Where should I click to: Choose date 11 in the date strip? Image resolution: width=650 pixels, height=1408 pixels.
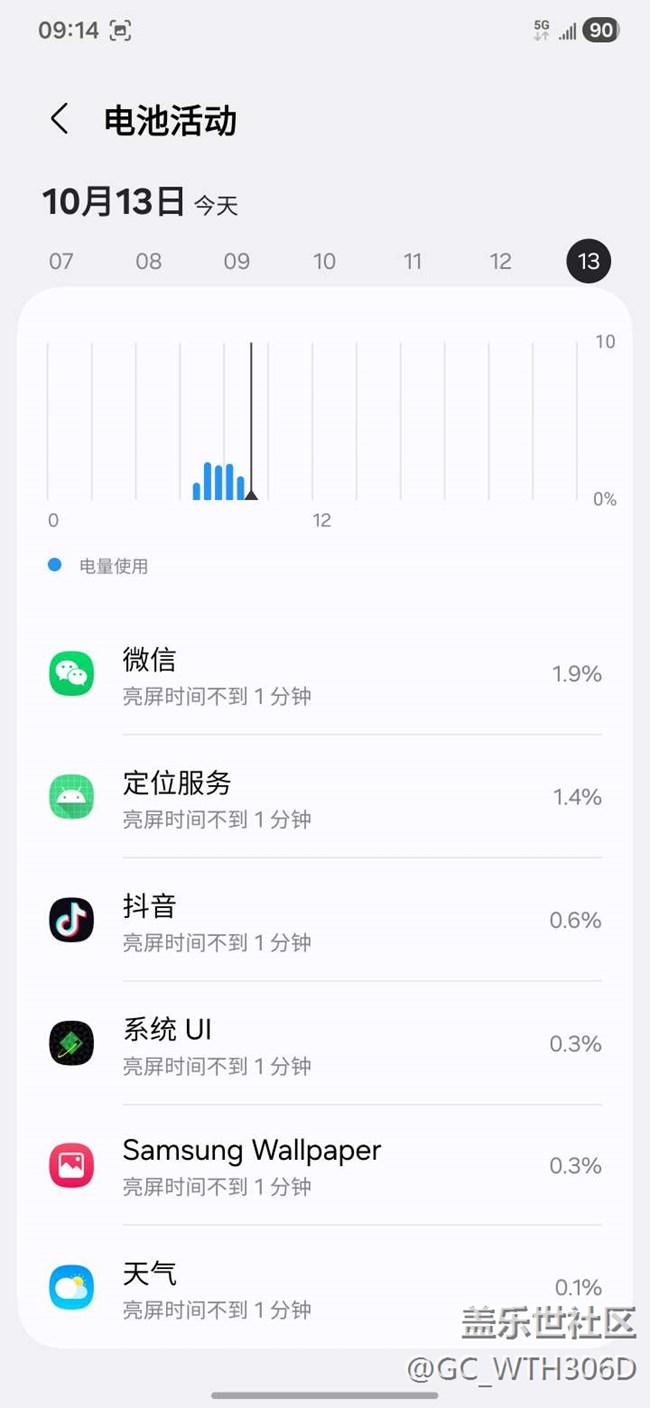click(x=412, y=262)
